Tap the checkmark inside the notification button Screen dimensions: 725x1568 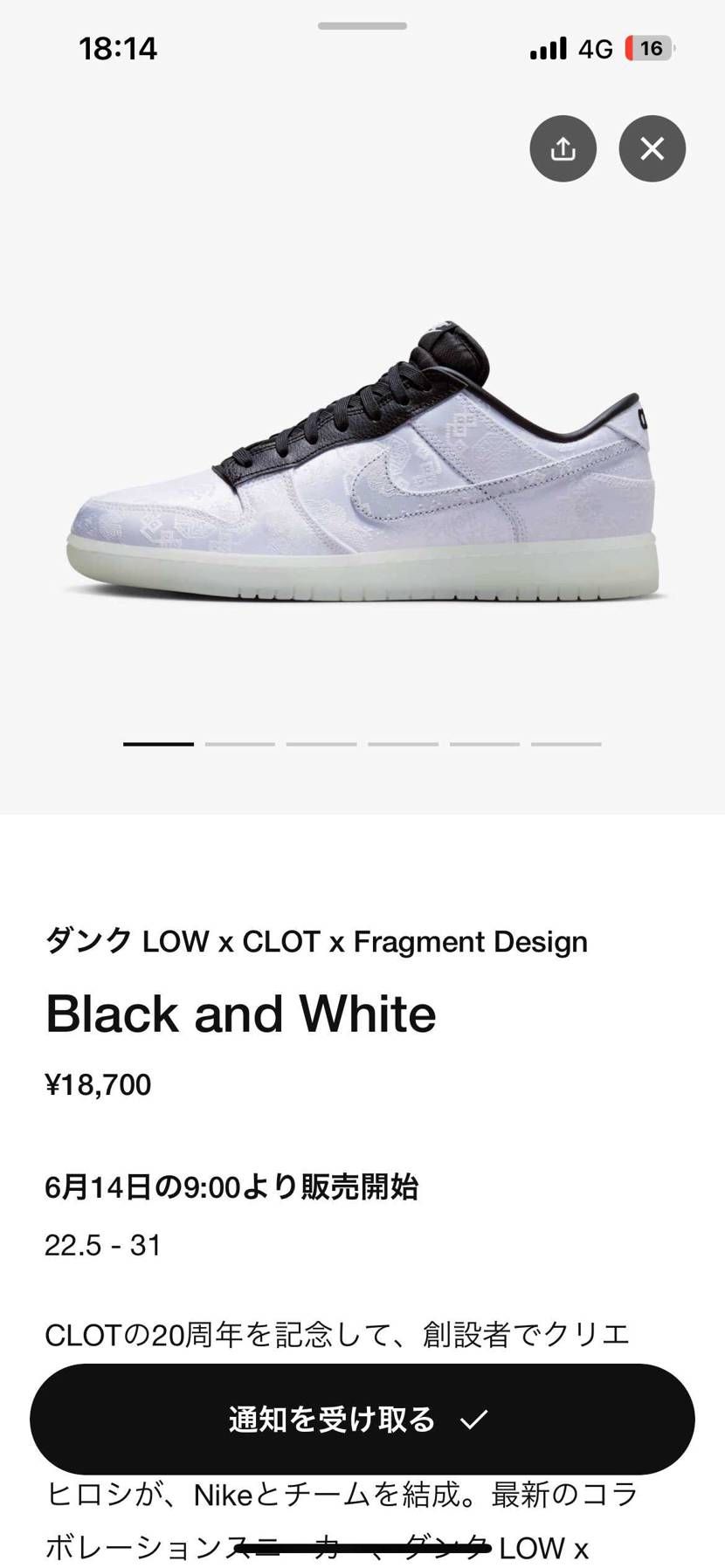pos(476,1420)
